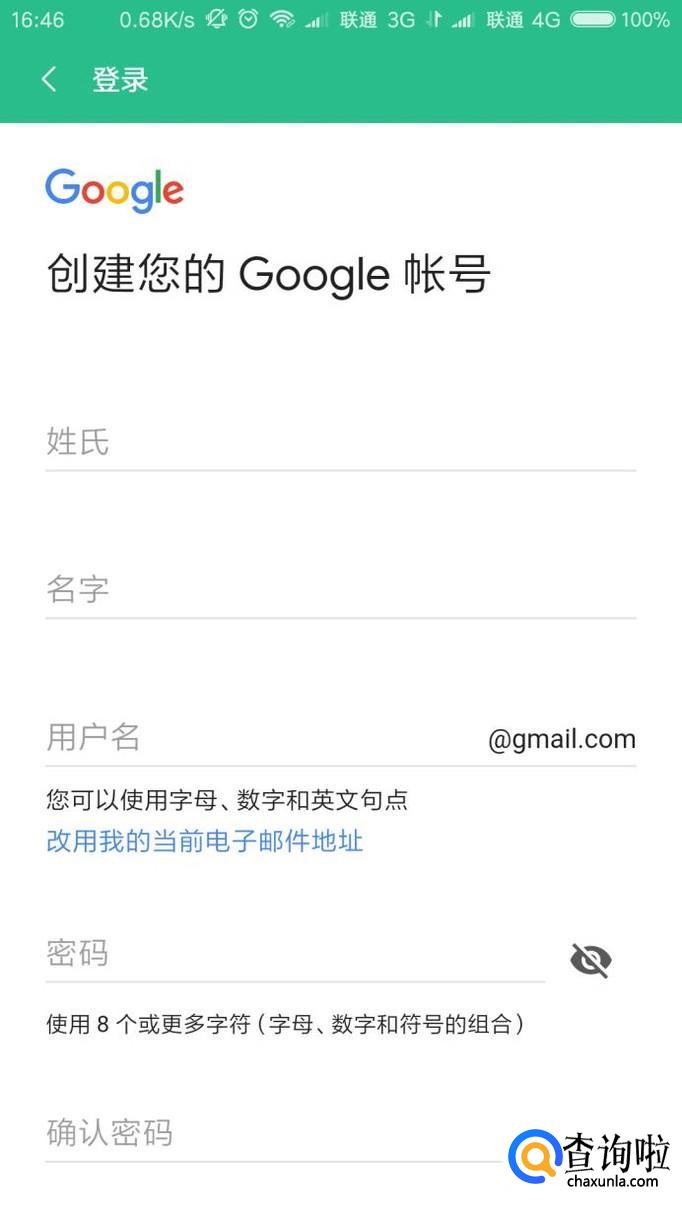
Task: Select the 名字 text field
Action: point(340,590)
